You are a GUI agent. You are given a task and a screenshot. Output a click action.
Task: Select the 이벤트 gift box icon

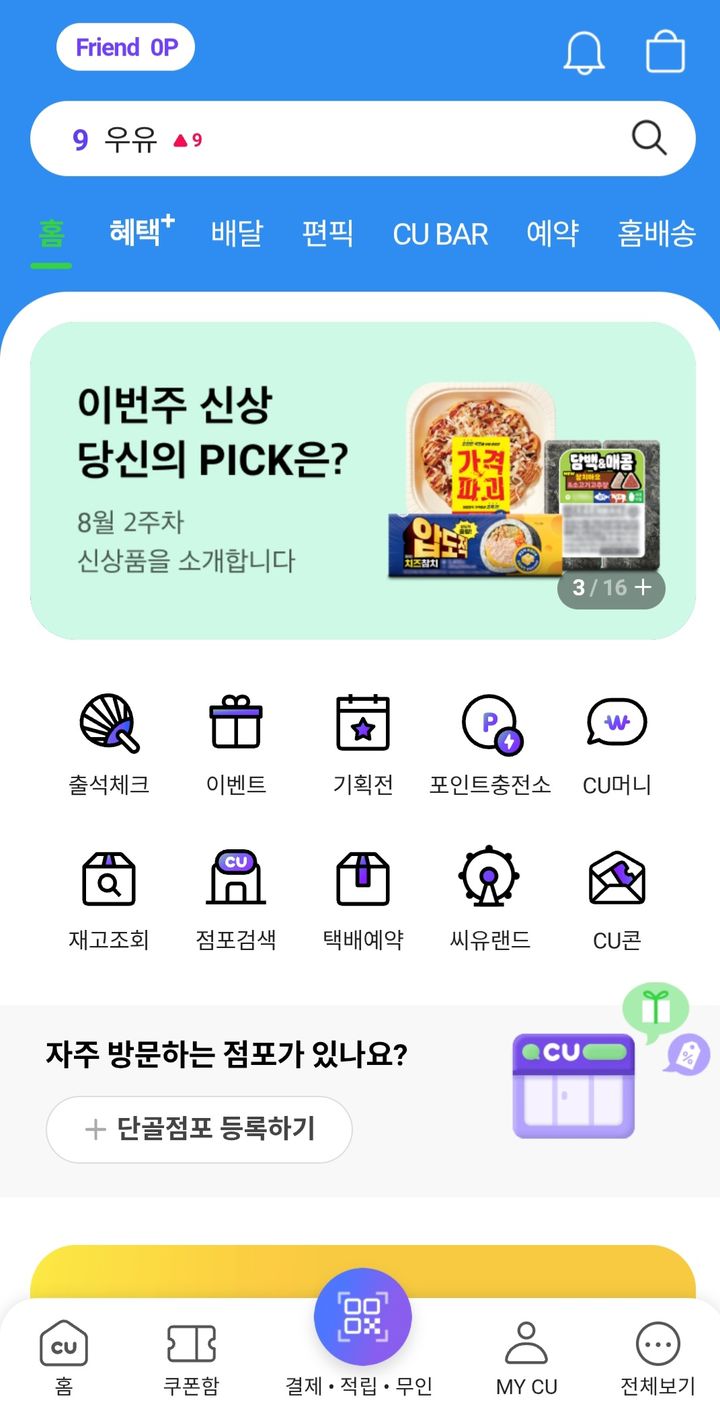click(x=235, y=722)
